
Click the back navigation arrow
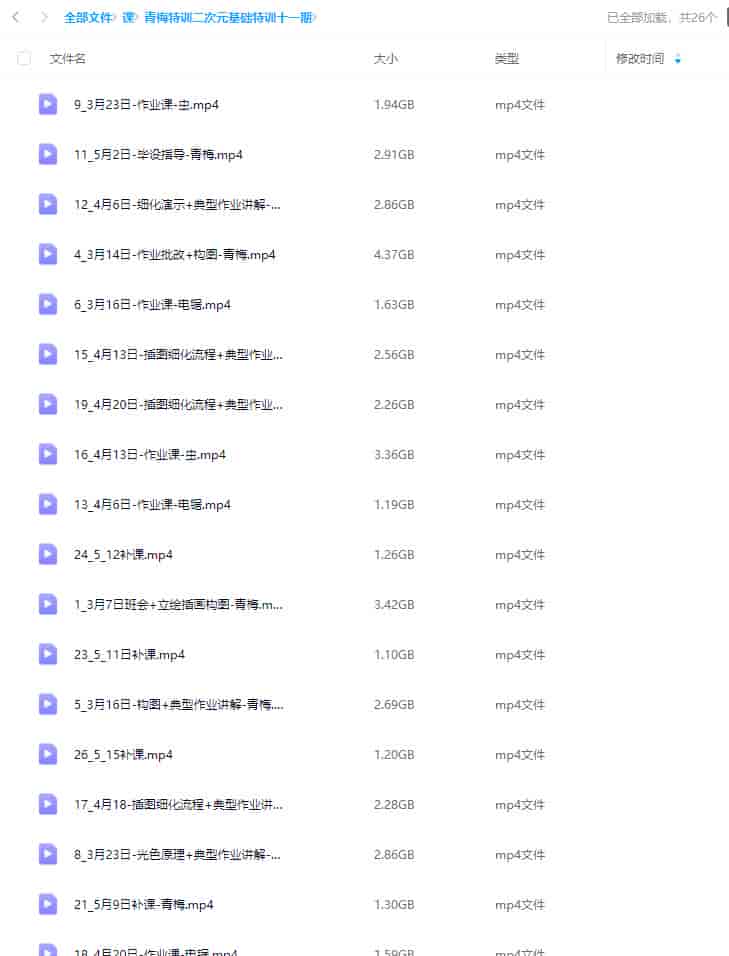16,17
